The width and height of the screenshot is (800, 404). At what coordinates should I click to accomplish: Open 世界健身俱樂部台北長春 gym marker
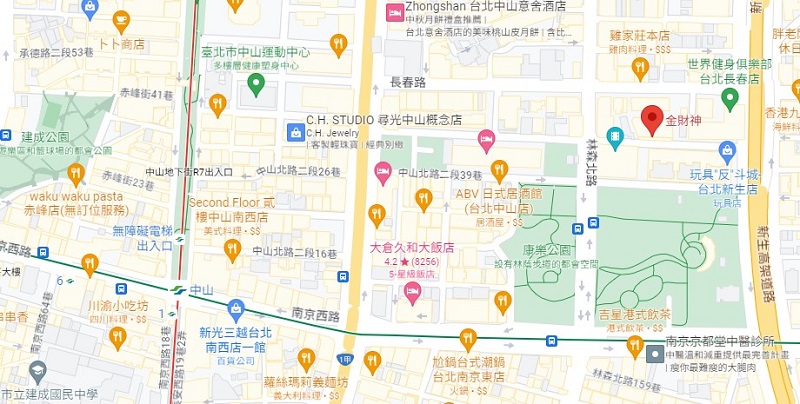pos(730,97)
